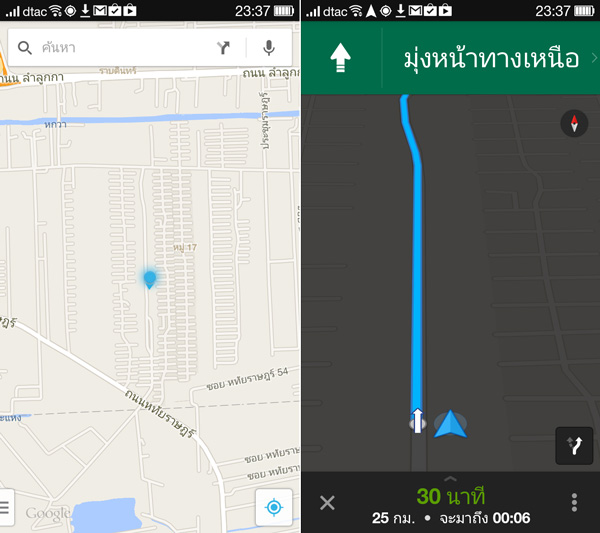This screenshot has width=600, height=533.
Task: Show alternate routes overview
Action: [574, 446]
